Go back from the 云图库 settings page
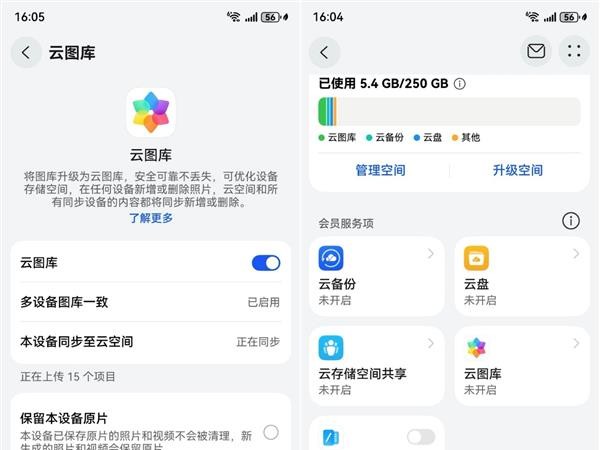This screenshot has height=450, width=600. click(26, 52)
